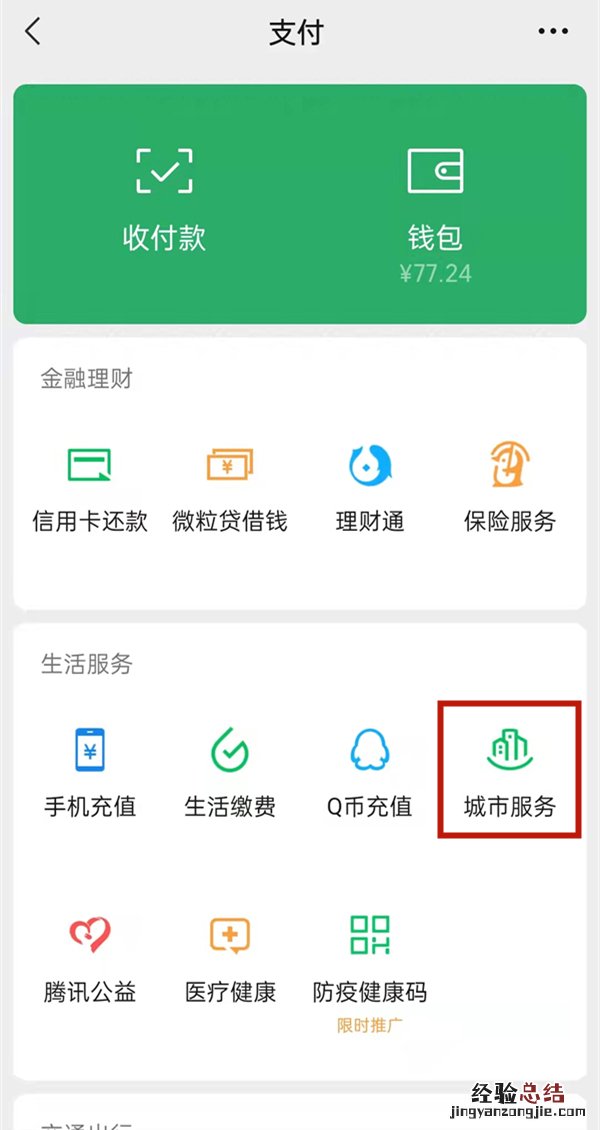
Task: Open 生活缴费 utility payments
Action: coord(229,772)
